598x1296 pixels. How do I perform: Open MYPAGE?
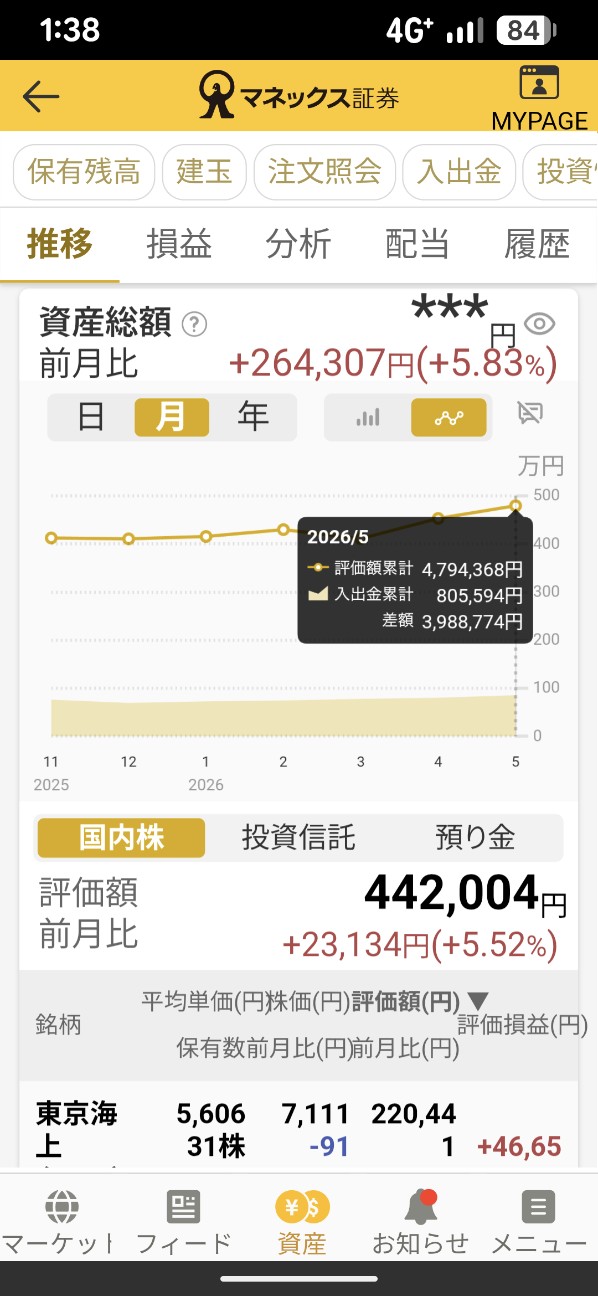[539, 99]
